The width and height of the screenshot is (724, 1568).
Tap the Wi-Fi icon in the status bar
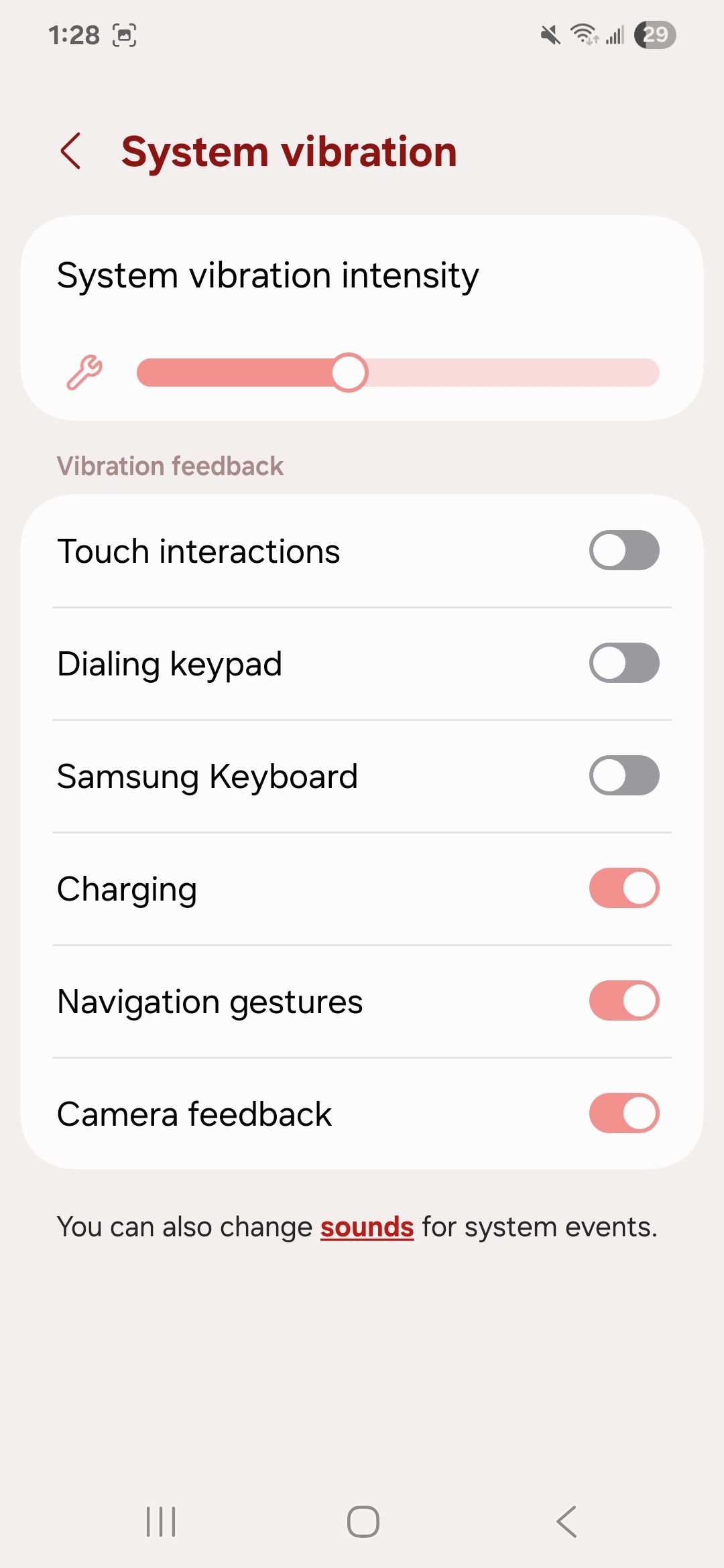coord(584,35)
